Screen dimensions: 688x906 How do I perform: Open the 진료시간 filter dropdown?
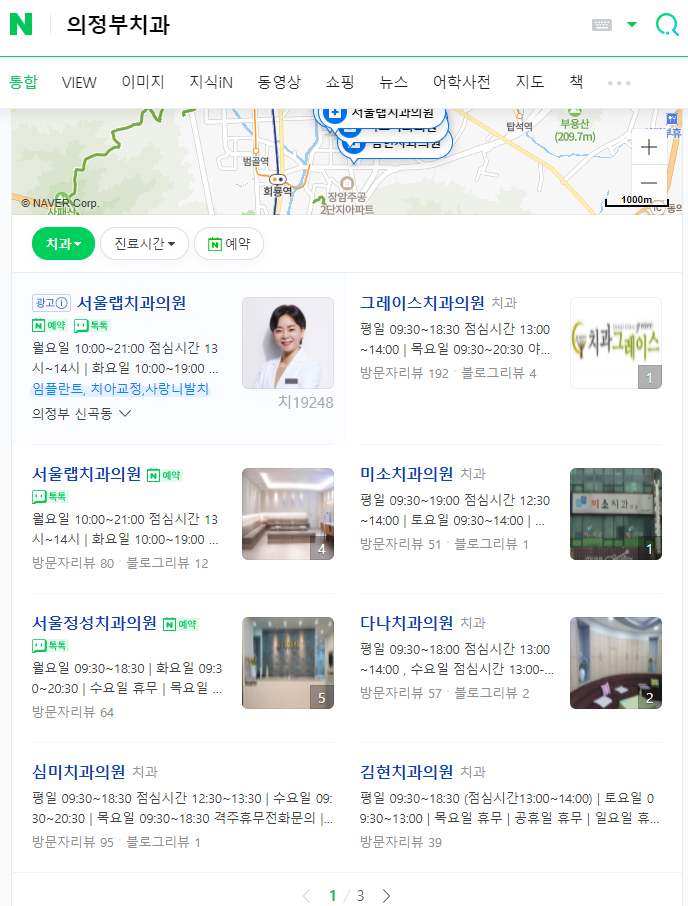pos(144,243)
